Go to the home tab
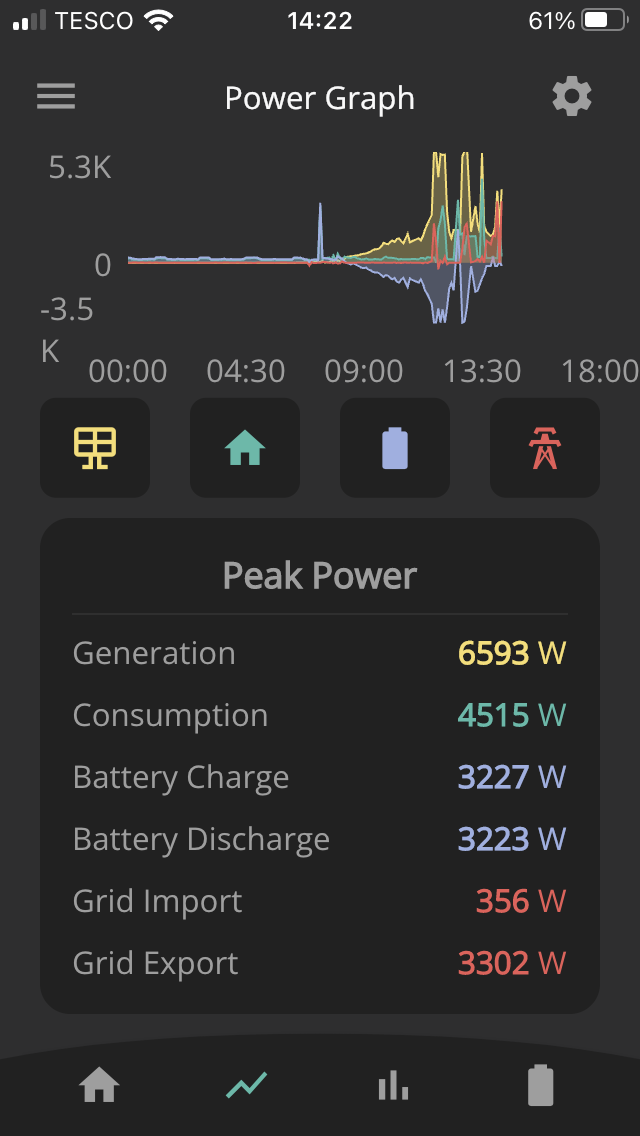The width and height of the screenshot is (640, 1136). tap(99, 1086)
